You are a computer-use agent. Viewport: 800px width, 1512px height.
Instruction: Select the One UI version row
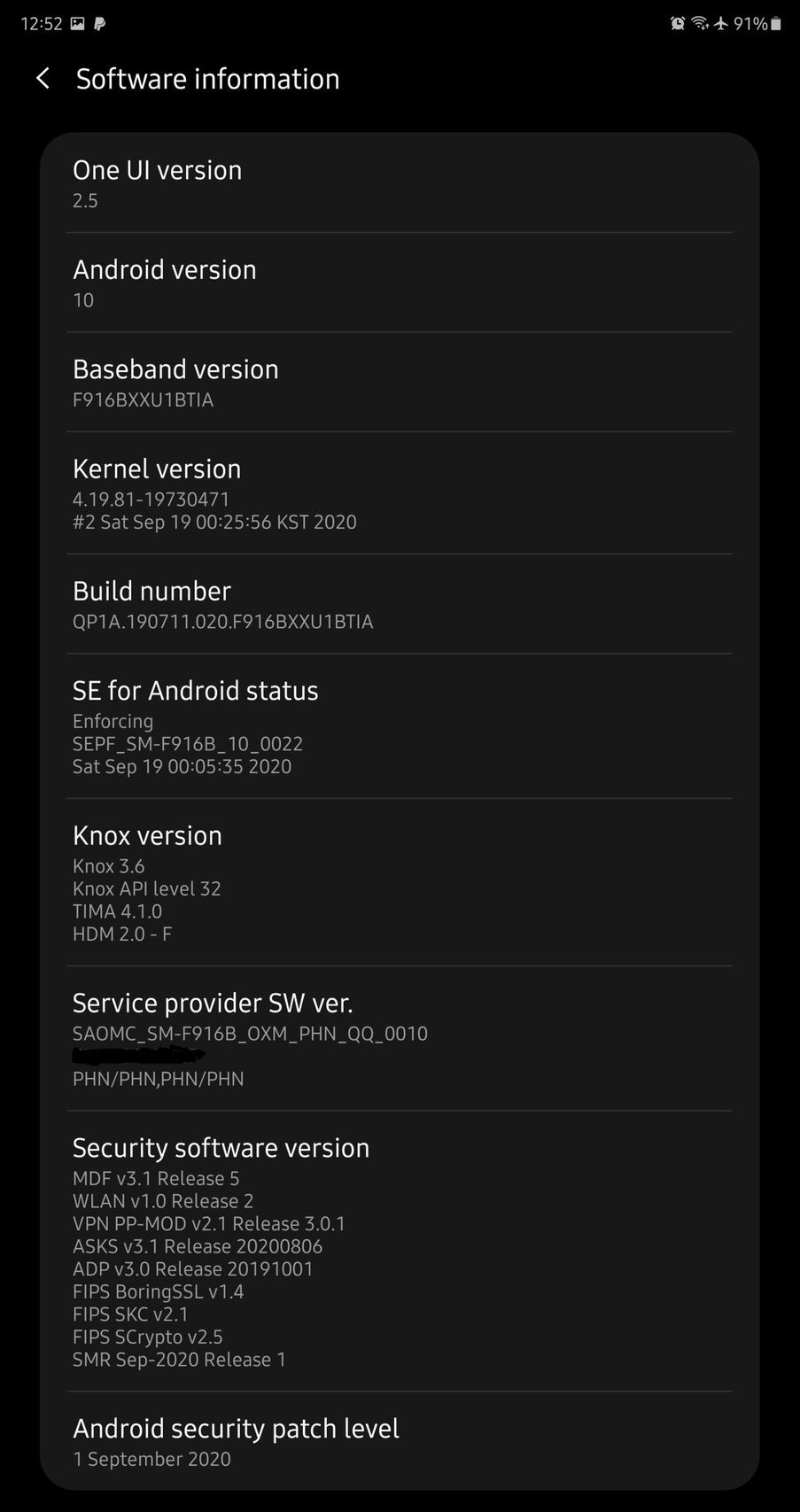coord(399,182)
